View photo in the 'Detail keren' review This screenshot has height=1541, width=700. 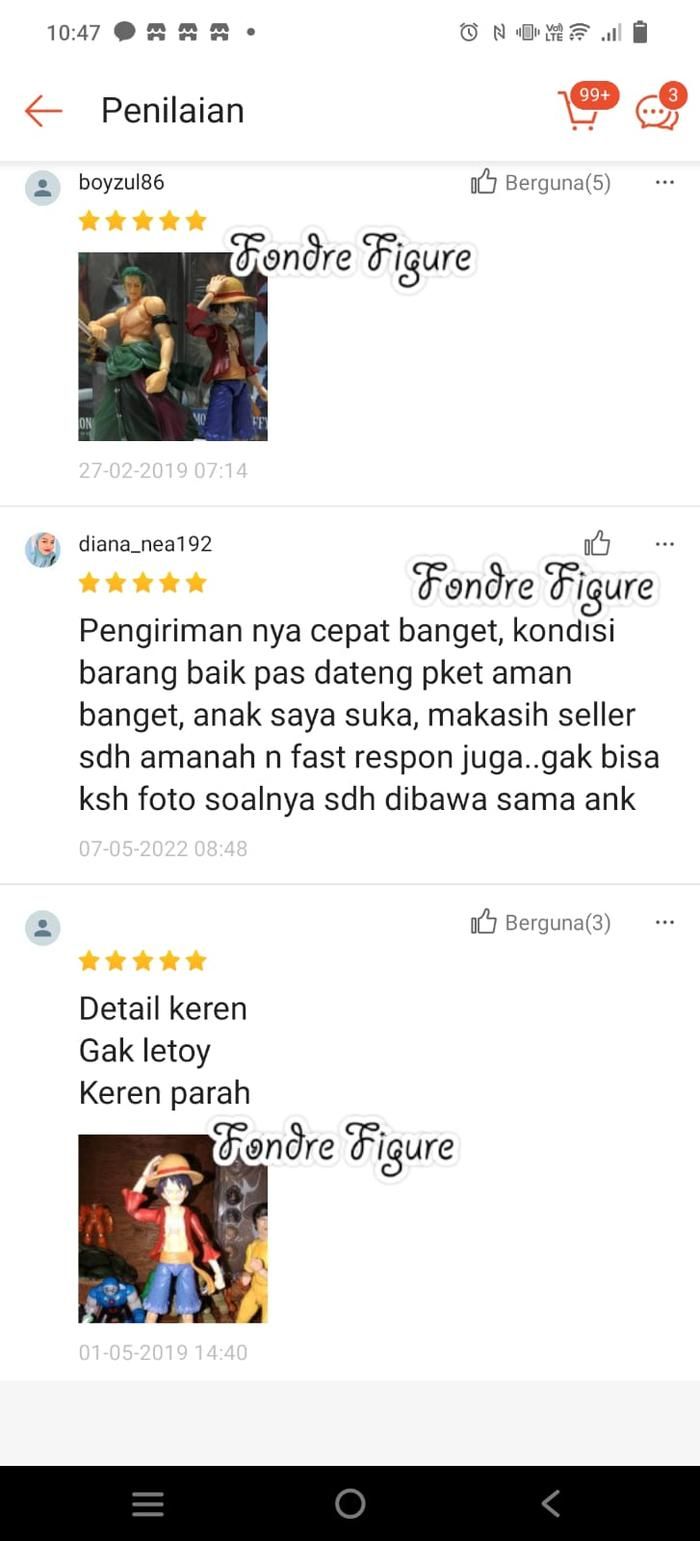point(172,1228)
